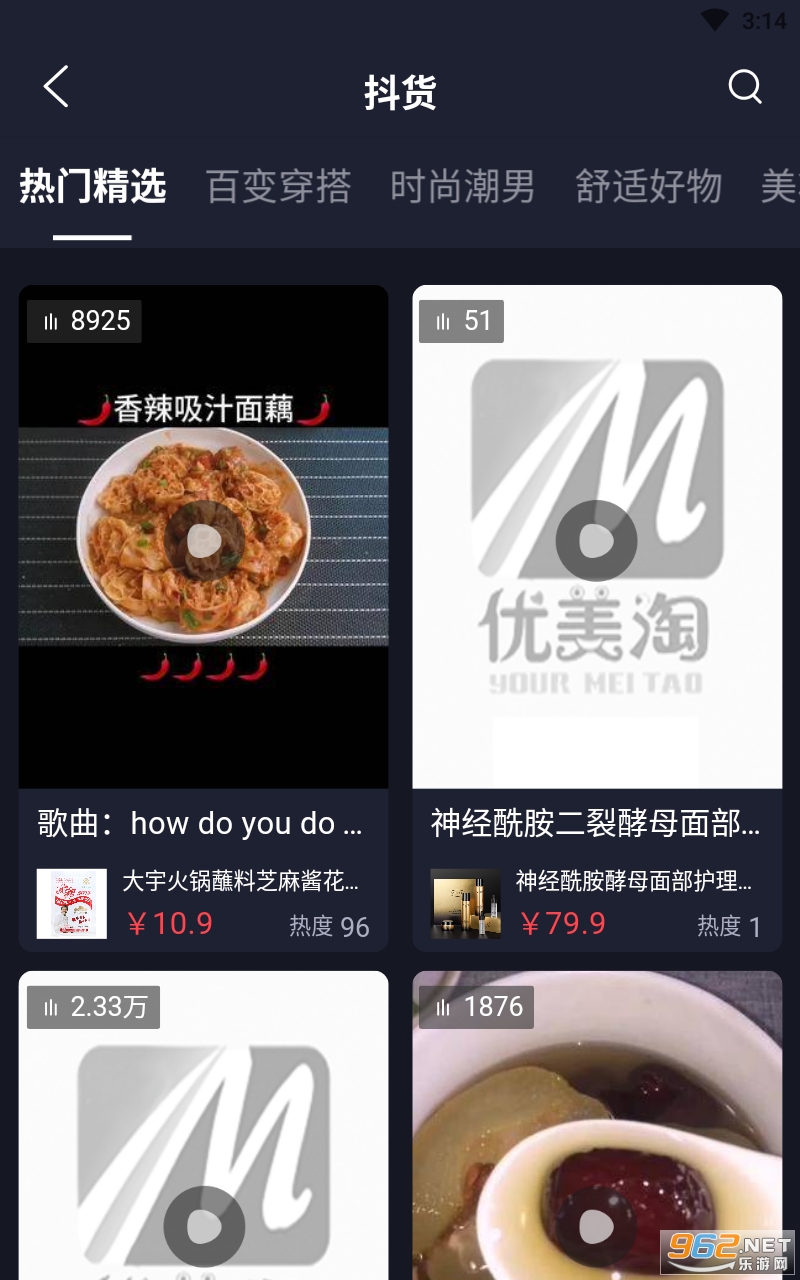Image resolution: width=800 pixels, height=1280 pixels.
Task: Play the 神经酰胺二裂酵母面部 video
Action: click(597, 541)
